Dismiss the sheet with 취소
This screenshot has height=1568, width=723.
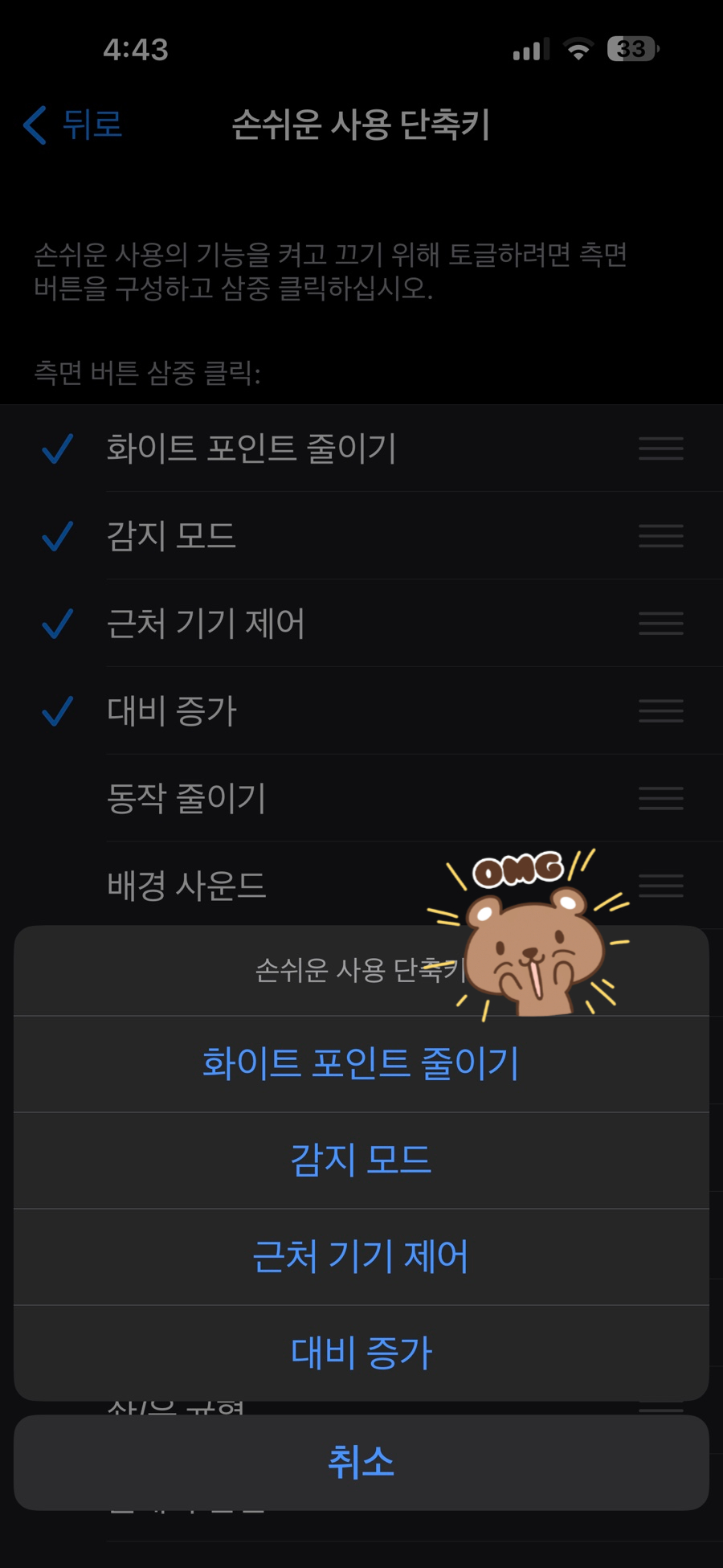(x=361, y=1463)
